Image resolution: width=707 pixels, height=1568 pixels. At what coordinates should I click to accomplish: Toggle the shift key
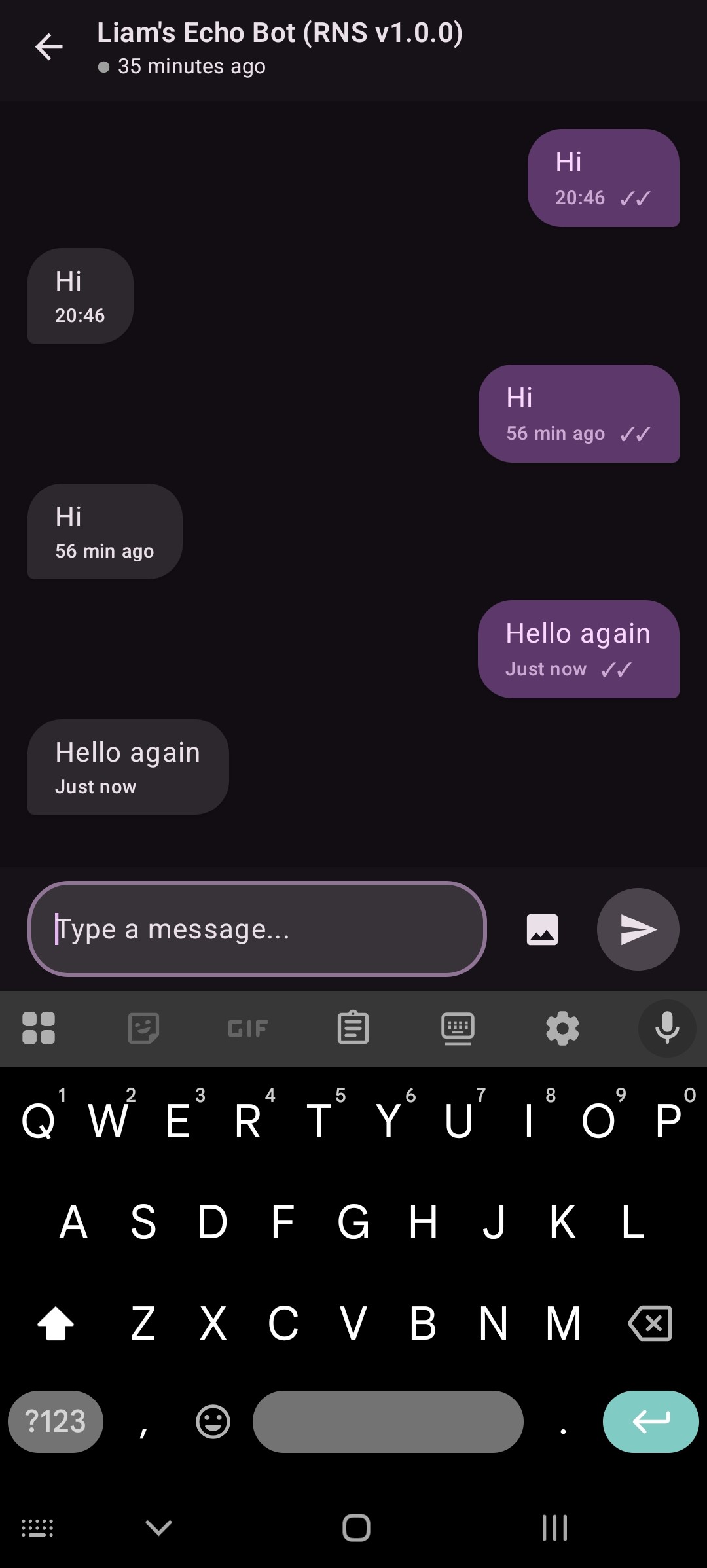pyautogui.click(x=56, y=1323)
